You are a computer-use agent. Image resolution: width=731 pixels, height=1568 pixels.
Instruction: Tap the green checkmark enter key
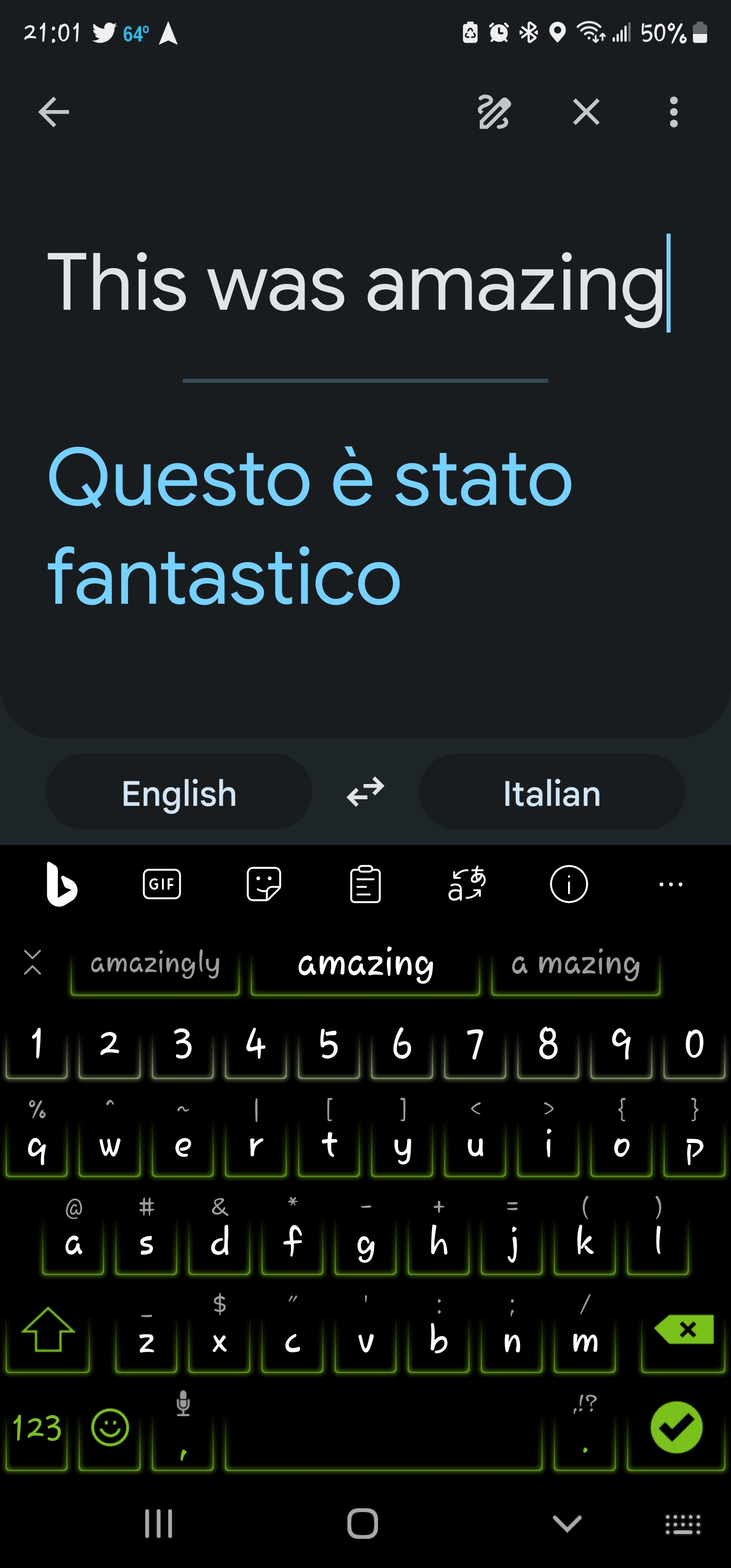pyautogui.click(x=676, y=1427)
